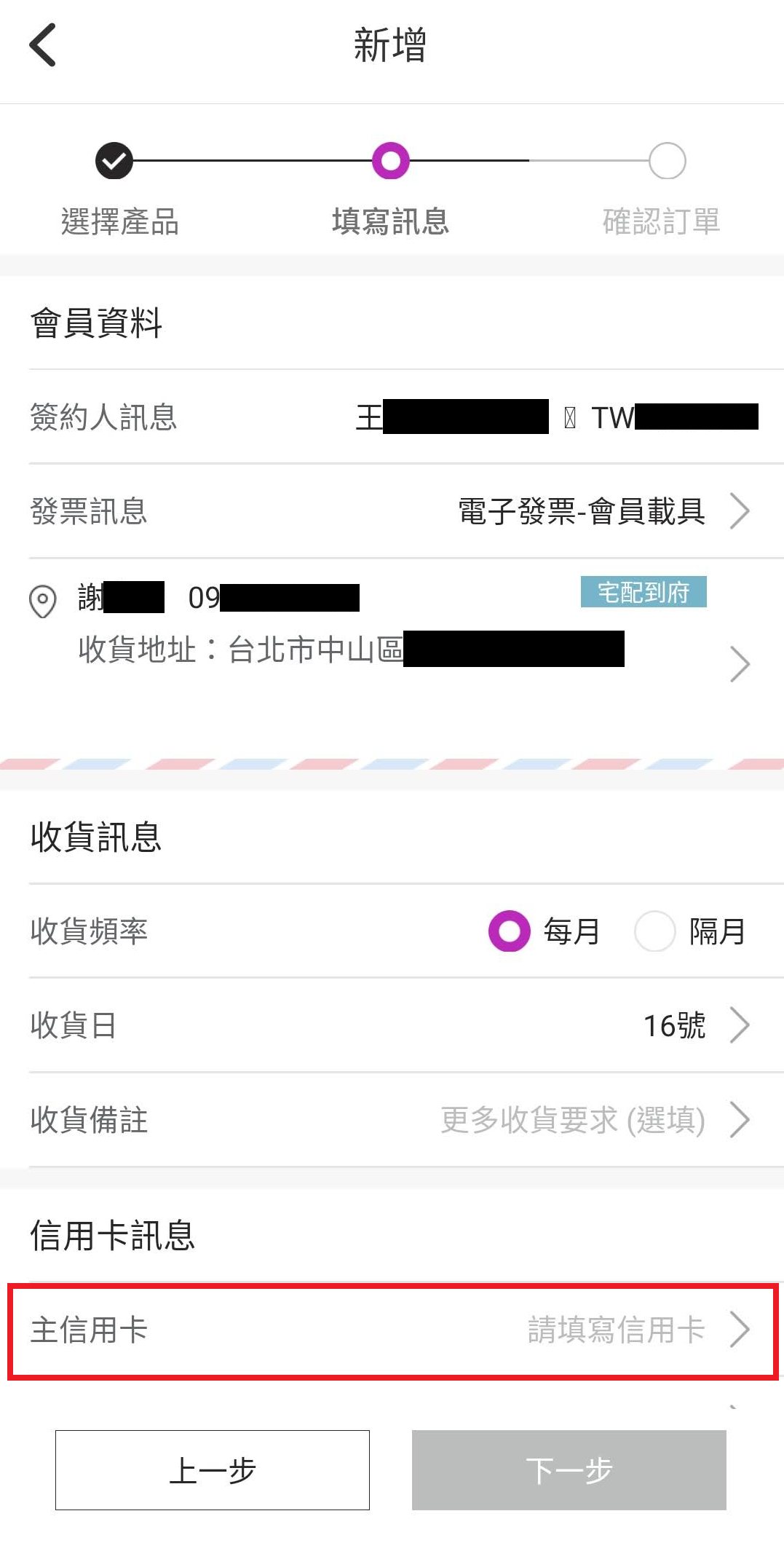Select 每月 delivery frequency
This screenshot has width=784, height=1543.
[510, 931]
